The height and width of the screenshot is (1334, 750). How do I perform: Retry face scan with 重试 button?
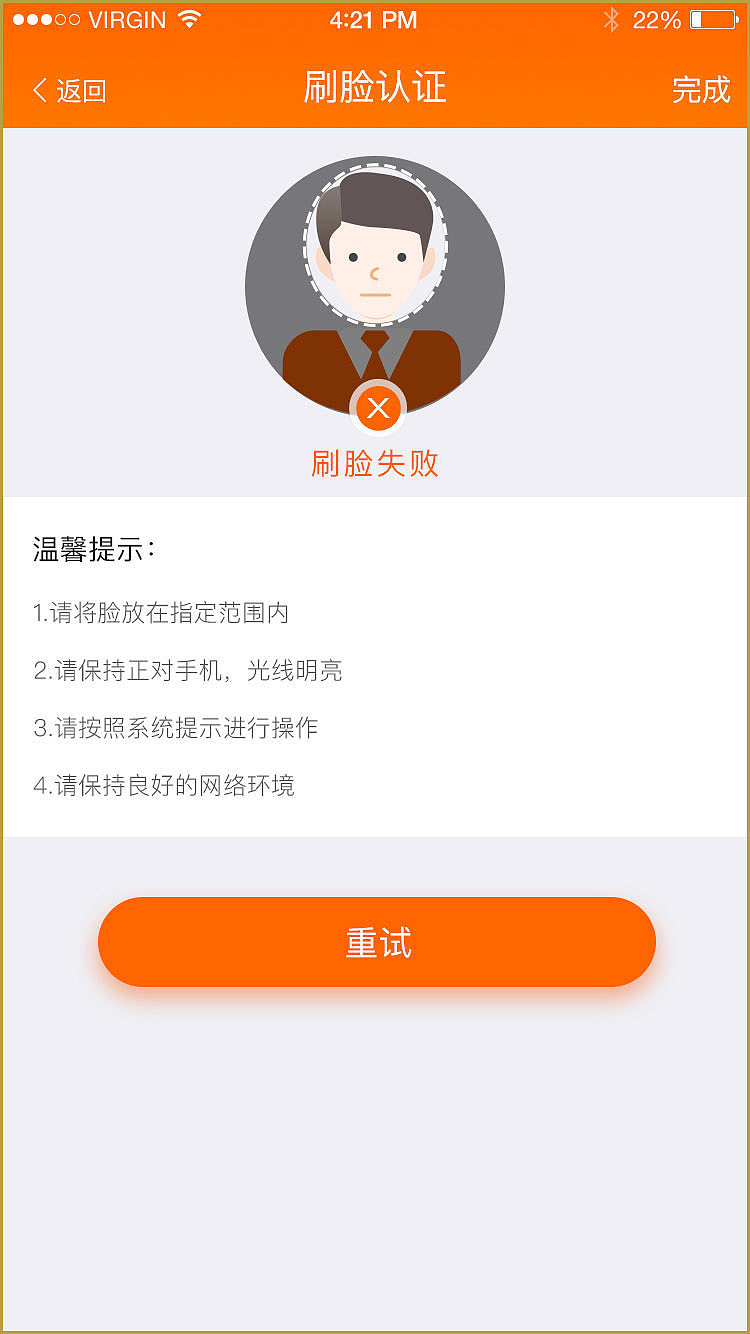pyautogui.click(x=376, y=942)
